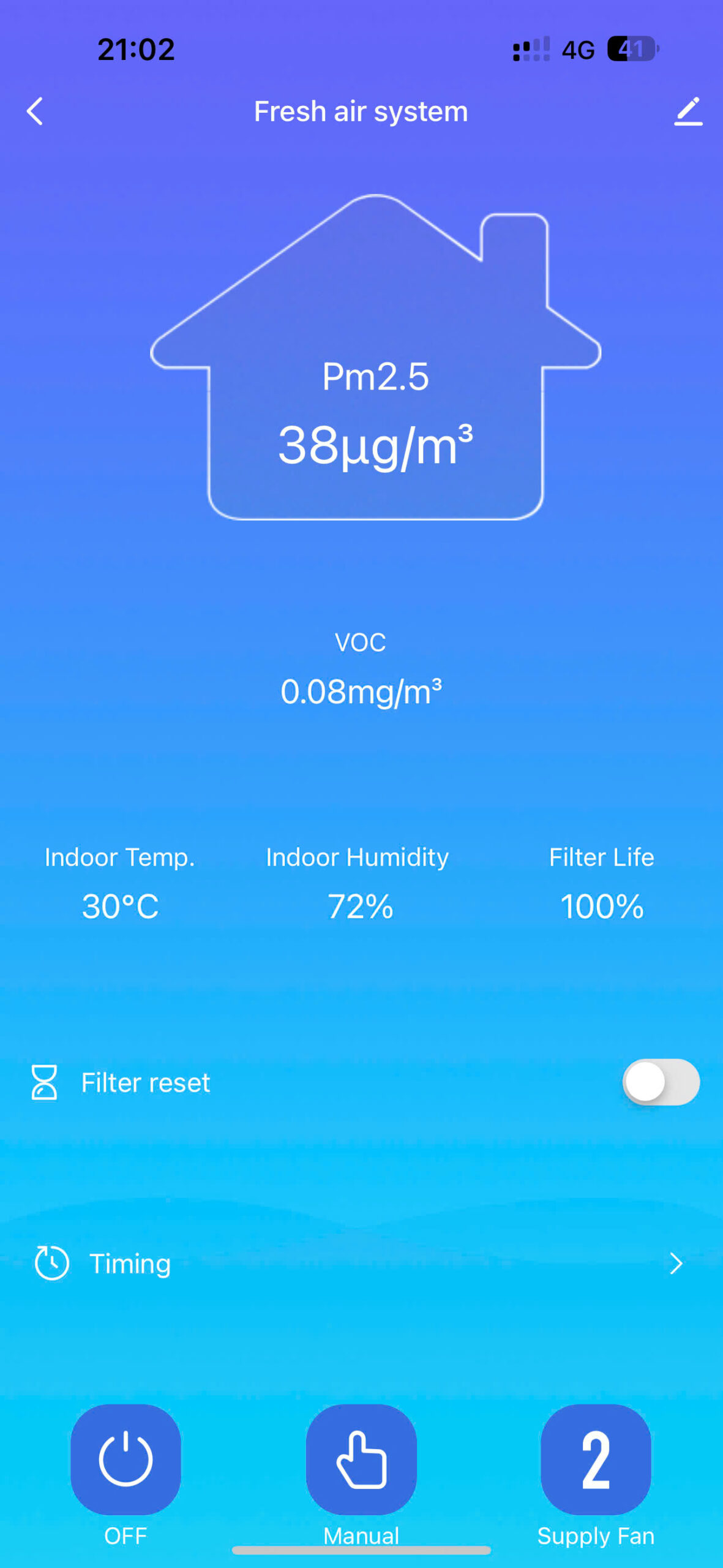Open the edit pencil icon

pyautogui.click(x=688, y=111)
